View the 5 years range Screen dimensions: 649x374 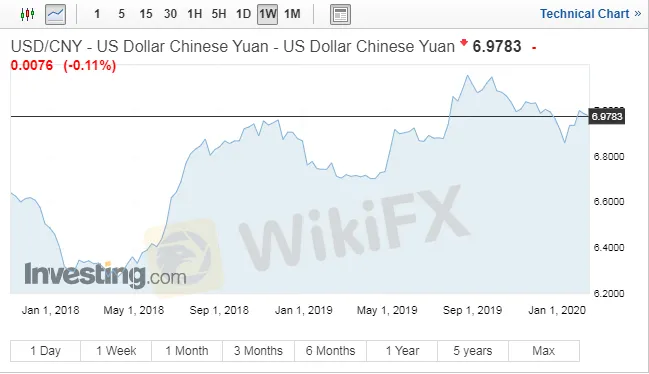(x=473, y=351)
